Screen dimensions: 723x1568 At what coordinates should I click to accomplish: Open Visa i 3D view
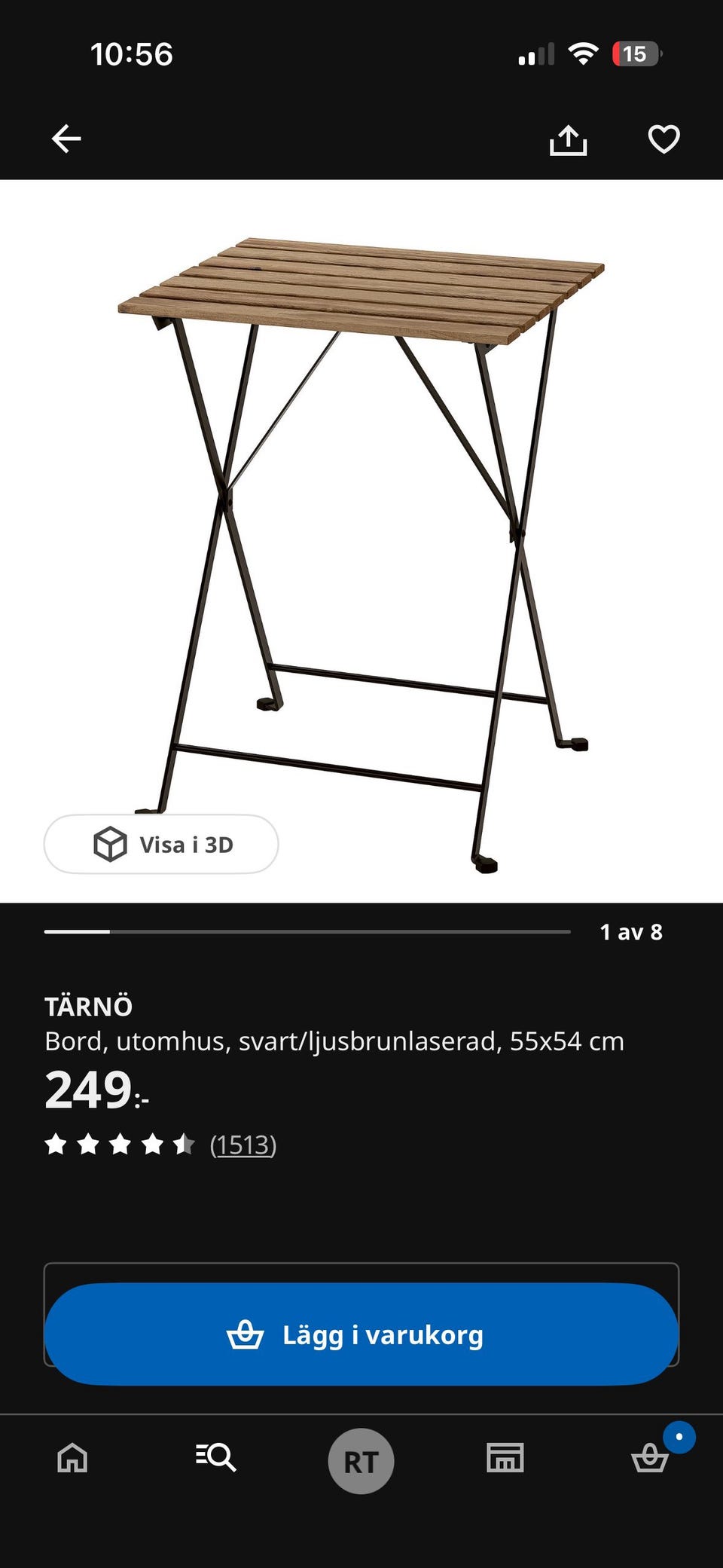tap(161, 844)
